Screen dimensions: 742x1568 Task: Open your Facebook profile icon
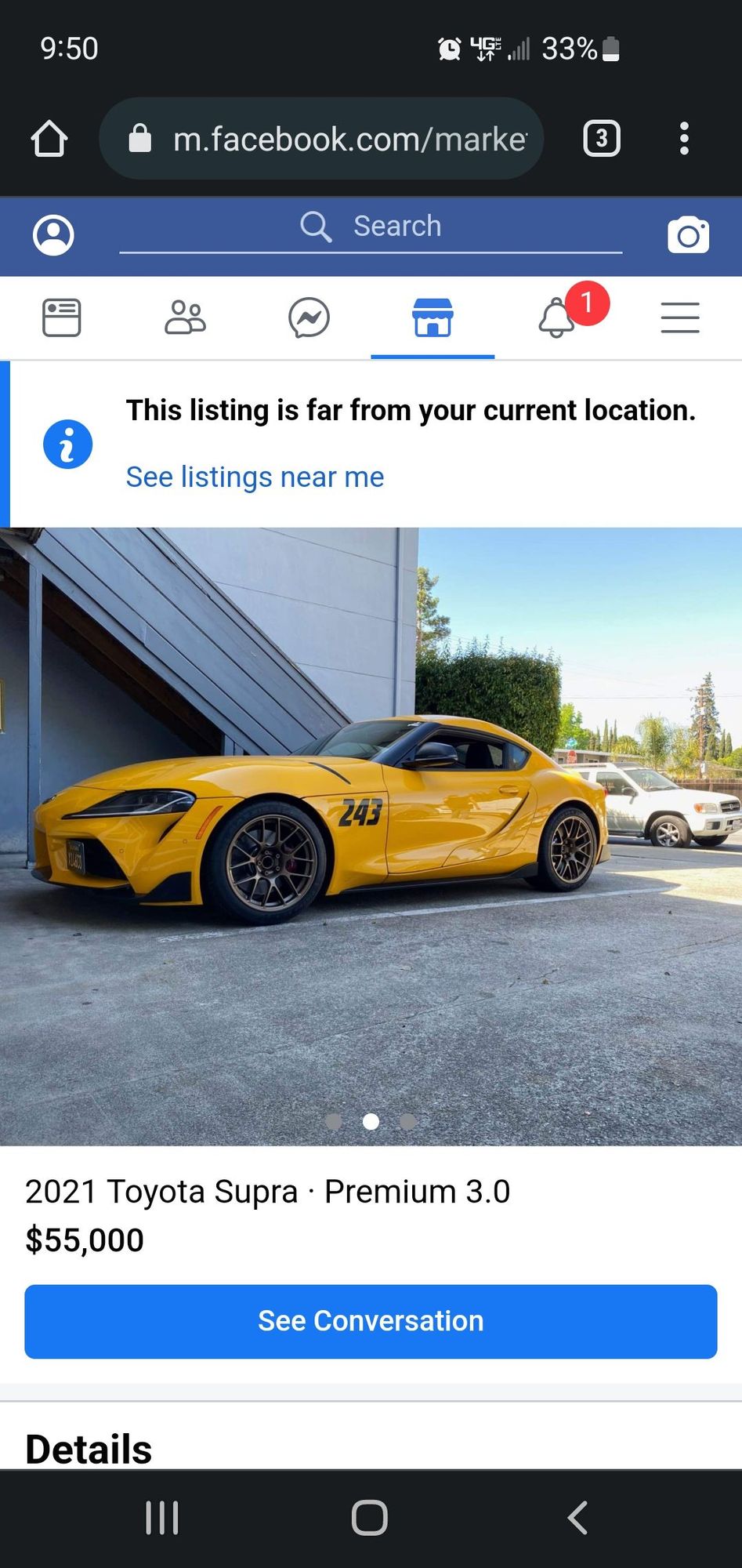53,234
